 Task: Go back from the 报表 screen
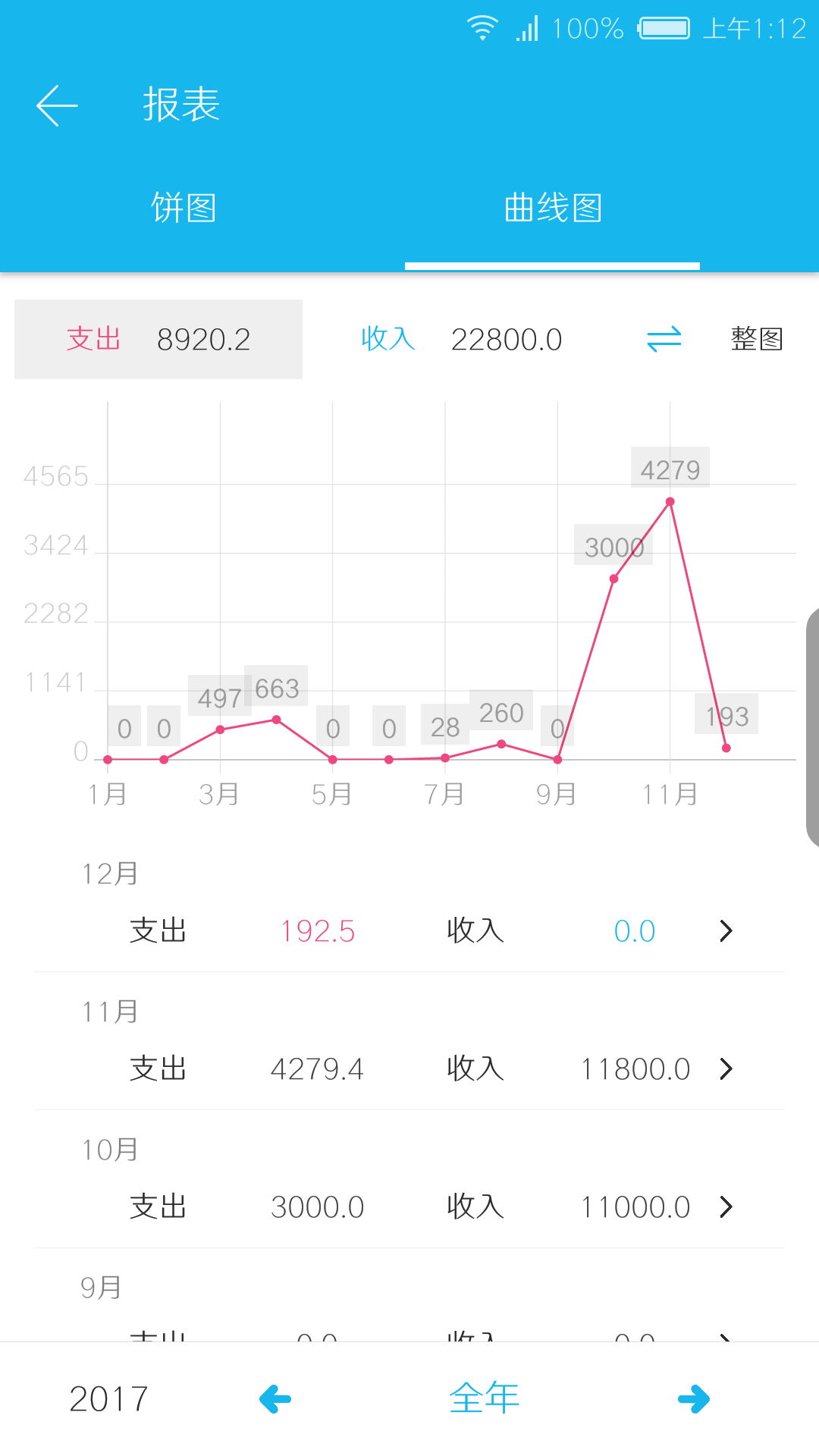point(57,105)
